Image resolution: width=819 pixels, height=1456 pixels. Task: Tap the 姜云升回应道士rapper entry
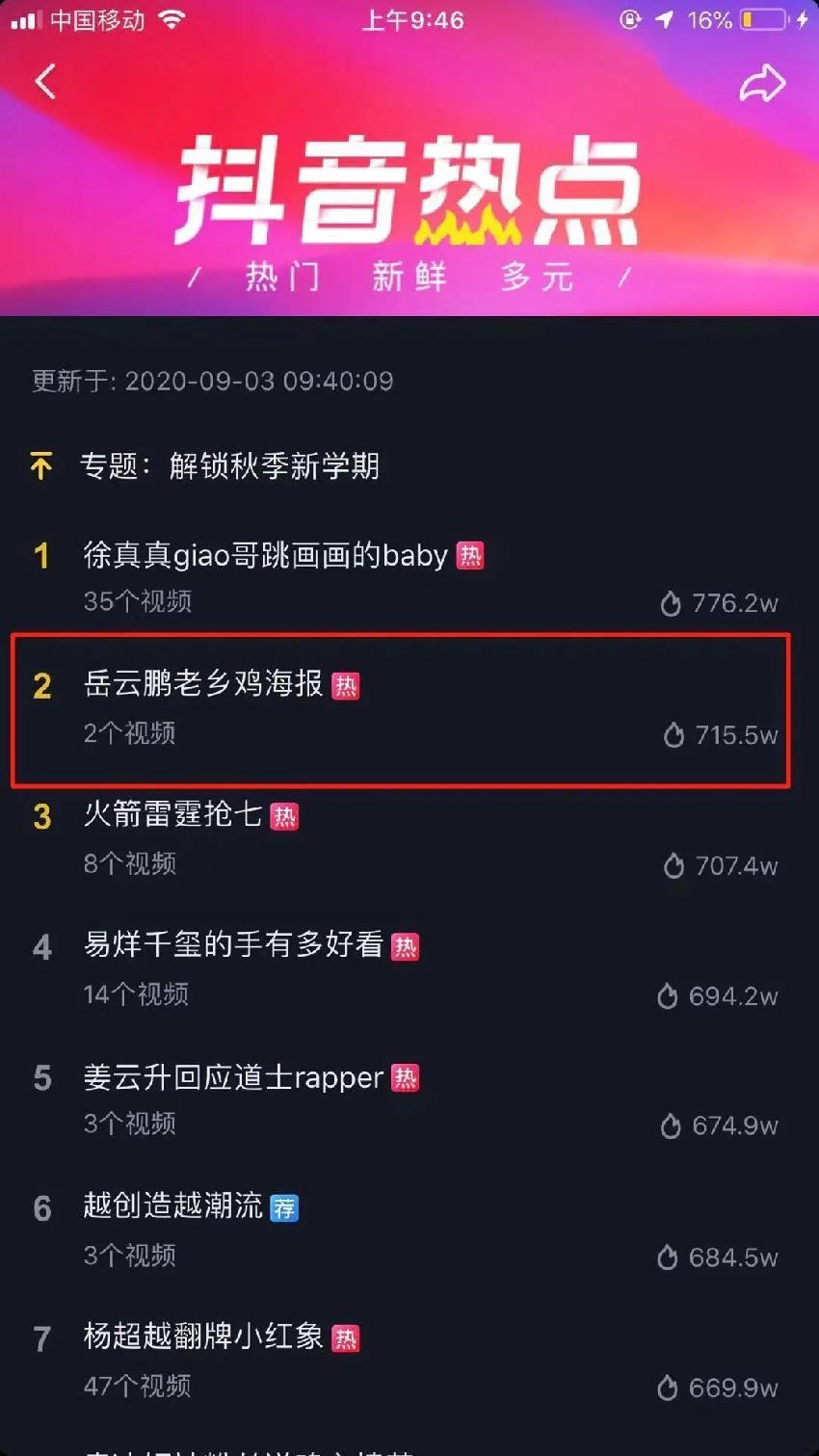(233, 1077)
